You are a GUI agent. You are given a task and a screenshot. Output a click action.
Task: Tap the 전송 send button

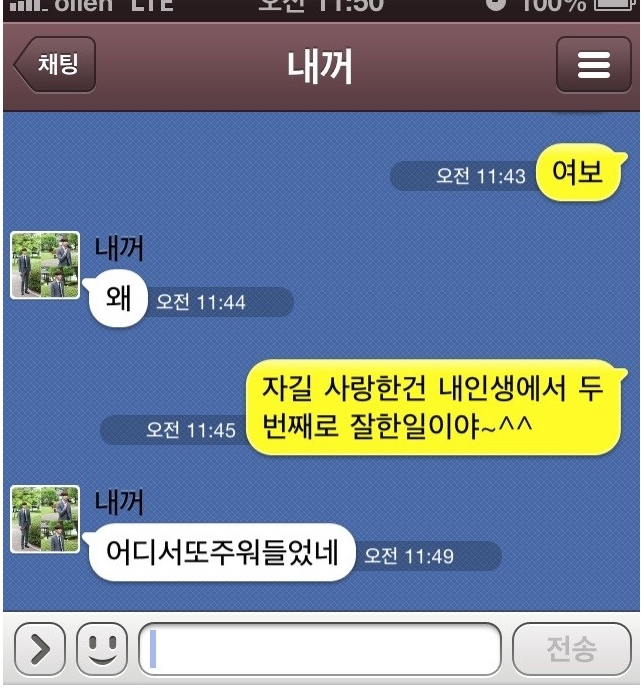click(571, 650)
